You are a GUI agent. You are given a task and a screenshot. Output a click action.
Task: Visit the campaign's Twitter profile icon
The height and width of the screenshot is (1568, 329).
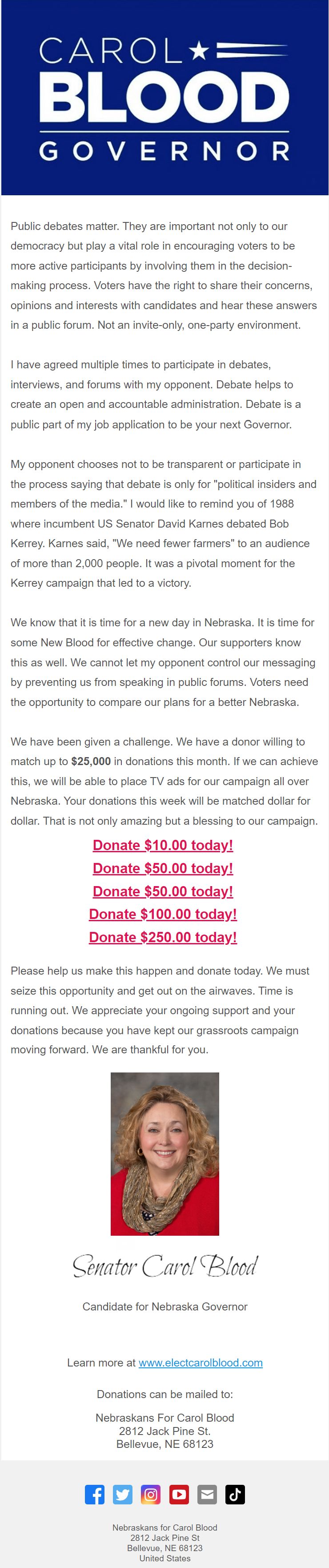click(x=122, y=1494)
